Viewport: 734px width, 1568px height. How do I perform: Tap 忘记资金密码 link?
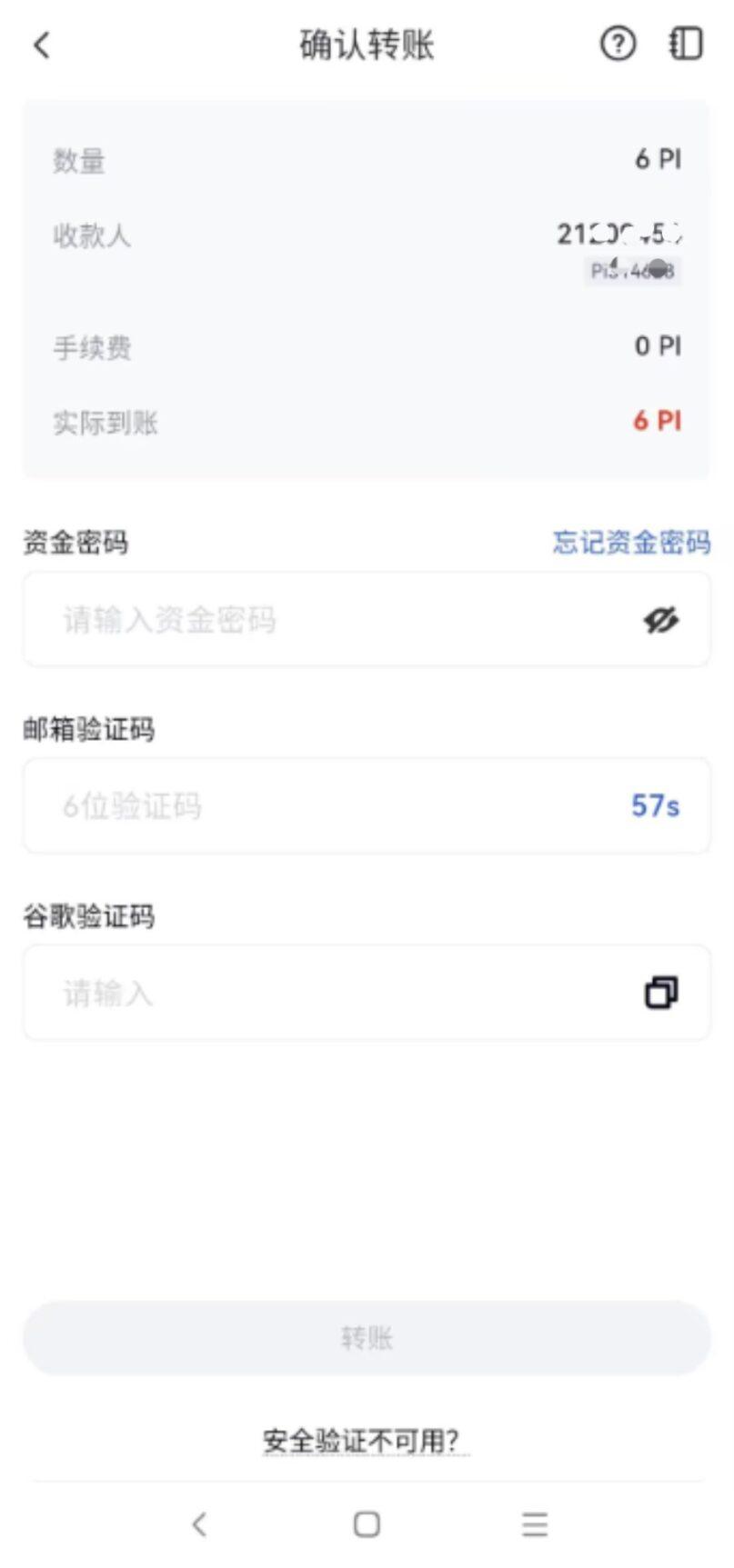tap(631, 543)
